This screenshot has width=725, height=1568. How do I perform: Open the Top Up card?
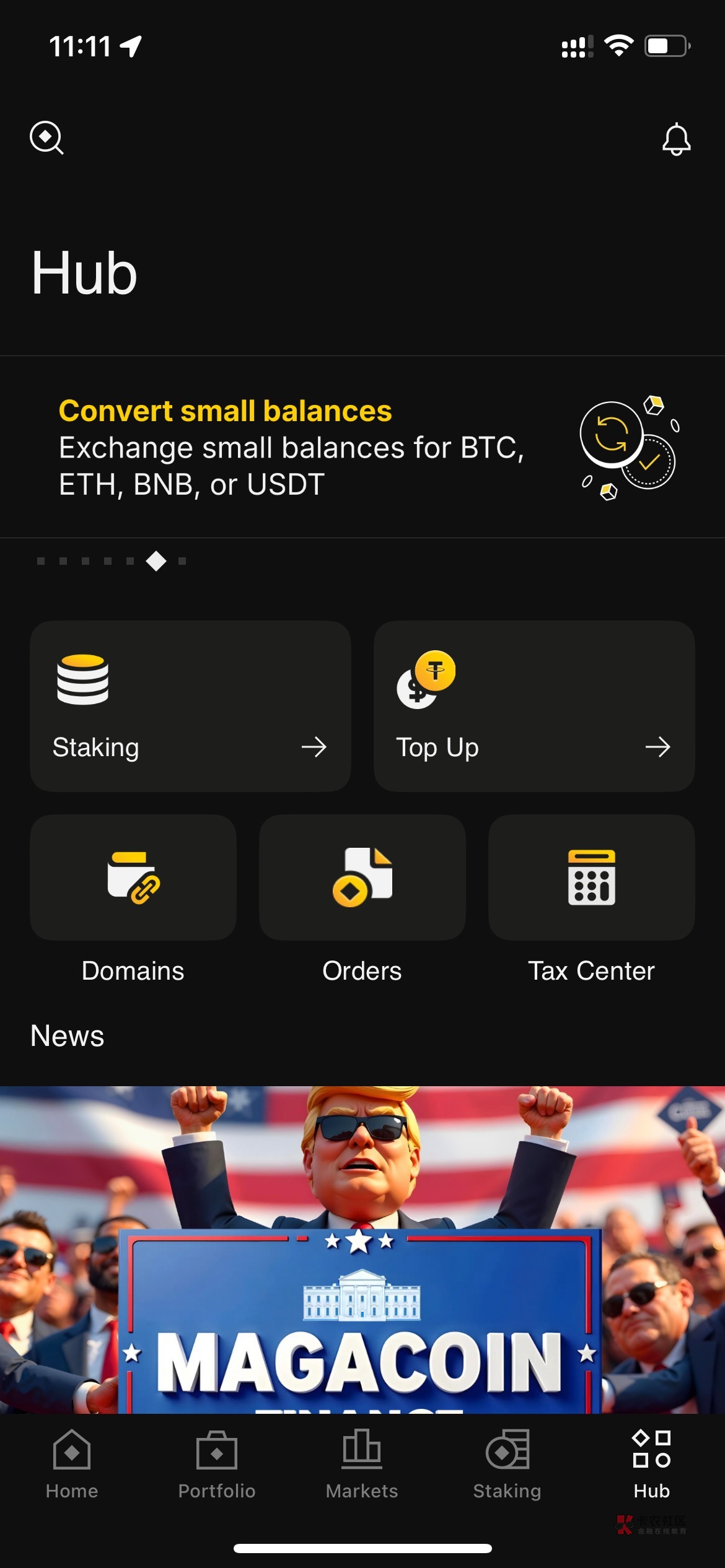[x=534, y=706]
